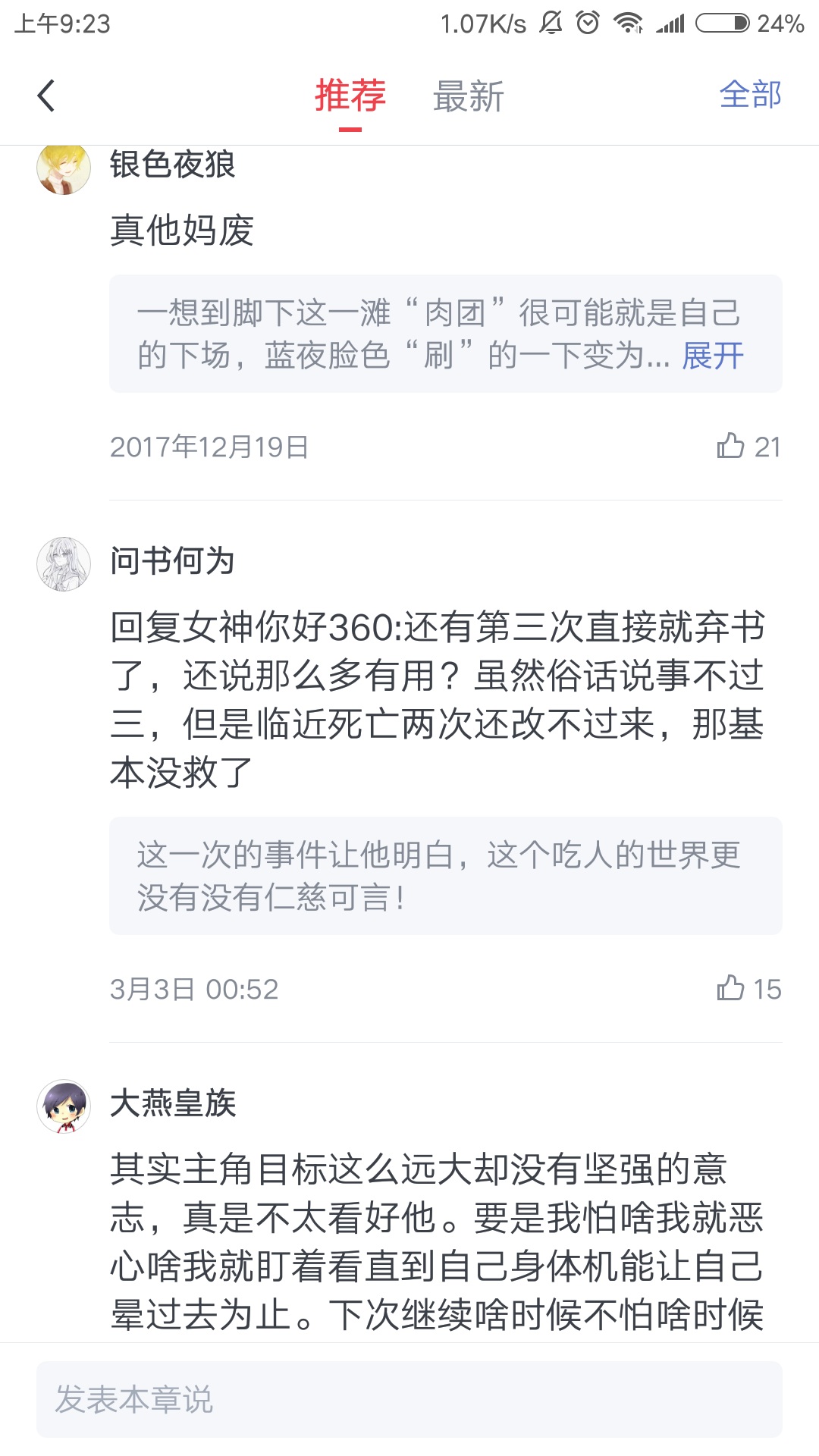Expand the quoted passage with 展开
Viewport: 819px width, 1456px height.
point(713,356)
